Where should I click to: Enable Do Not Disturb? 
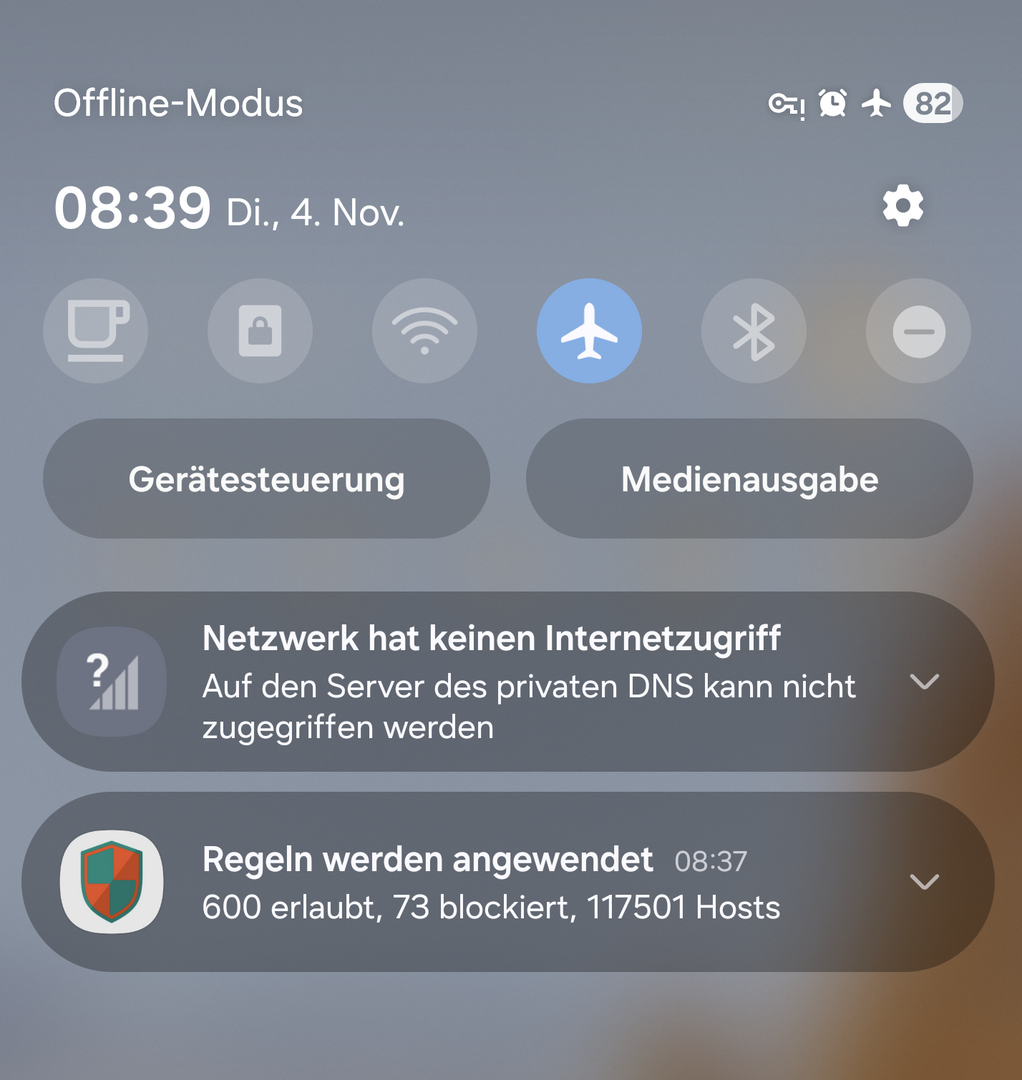click(918, 330)
